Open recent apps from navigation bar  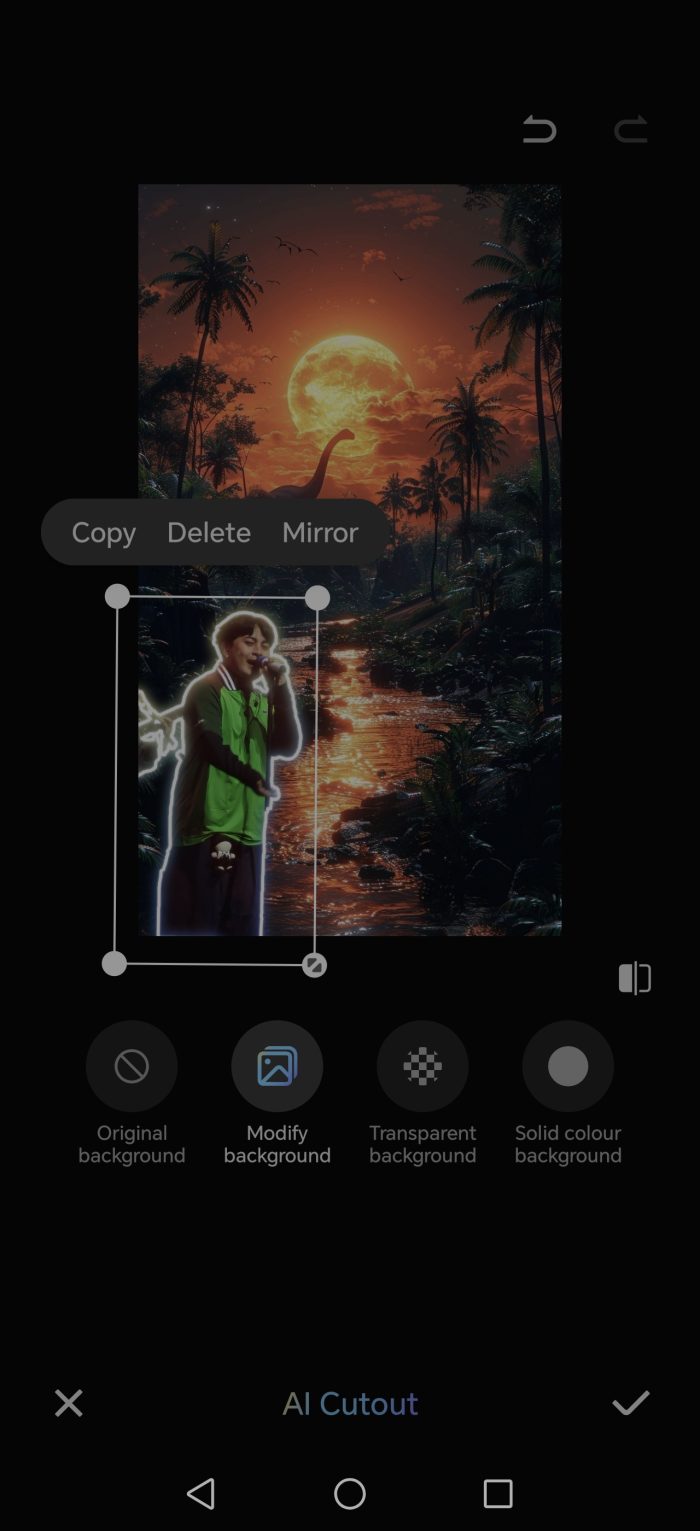click(498, 1494)
